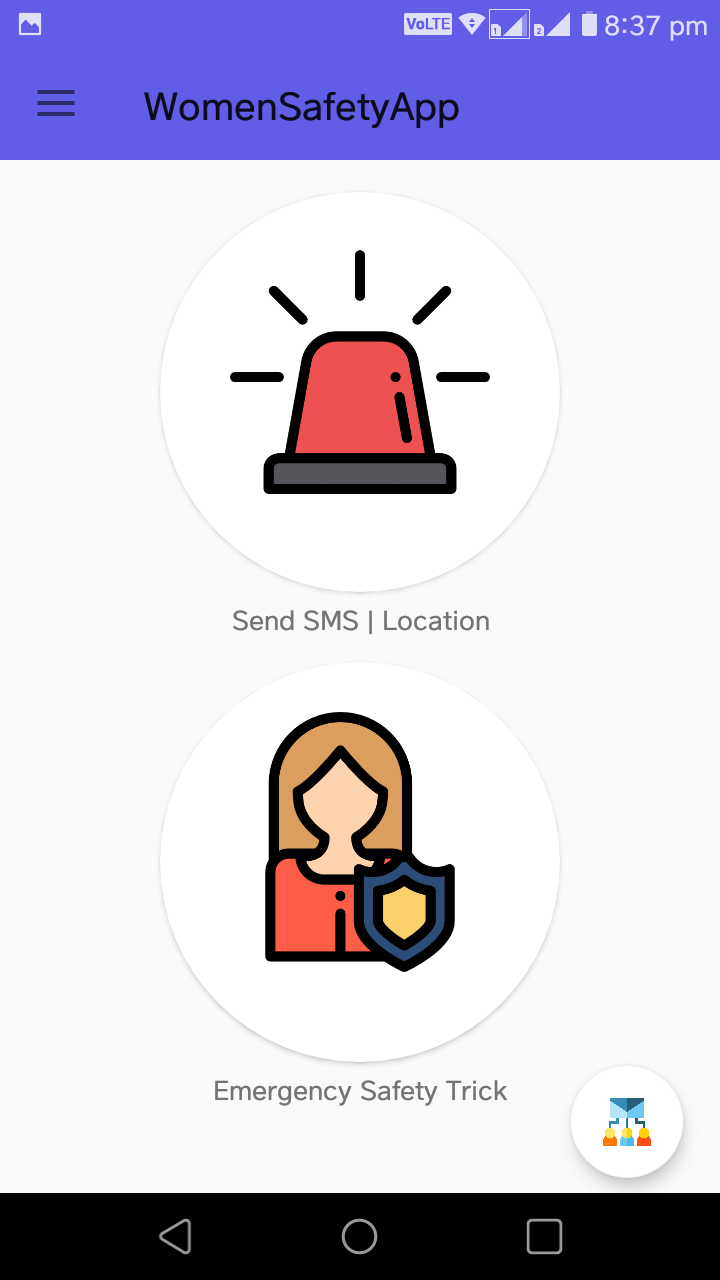
Task: Tap the VoLTE indicator in the status bar
Action: point(428,22)
